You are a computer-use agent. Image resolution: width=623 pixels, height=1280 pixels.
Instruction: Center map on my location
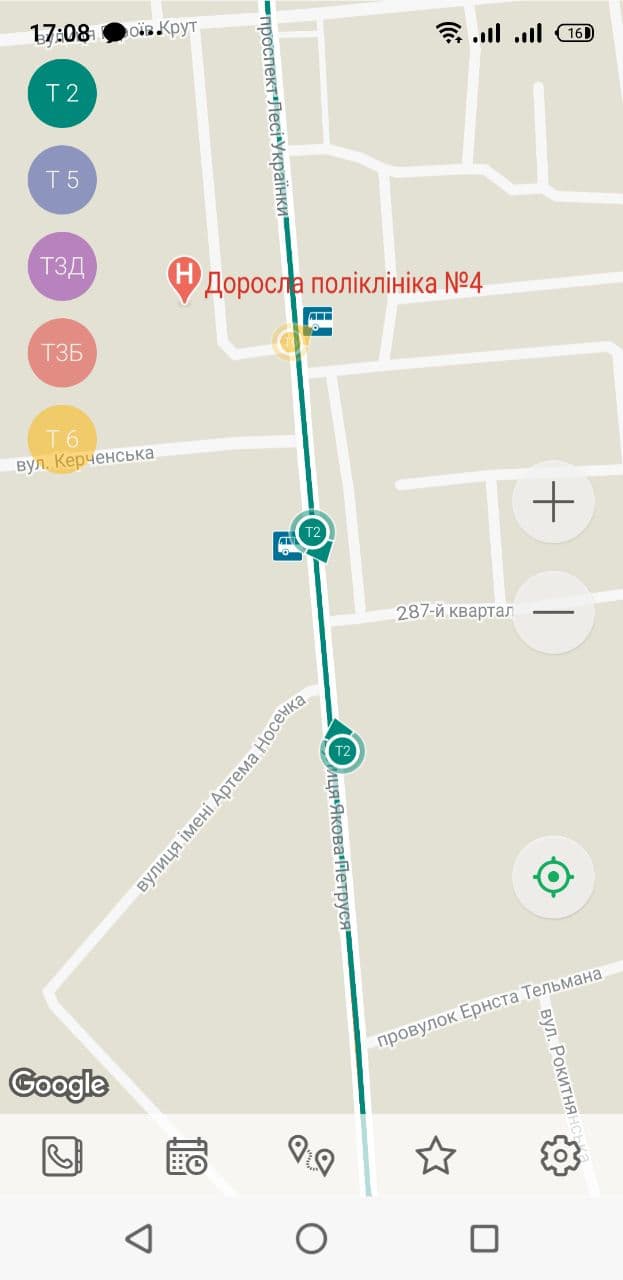tap(553, 877)
